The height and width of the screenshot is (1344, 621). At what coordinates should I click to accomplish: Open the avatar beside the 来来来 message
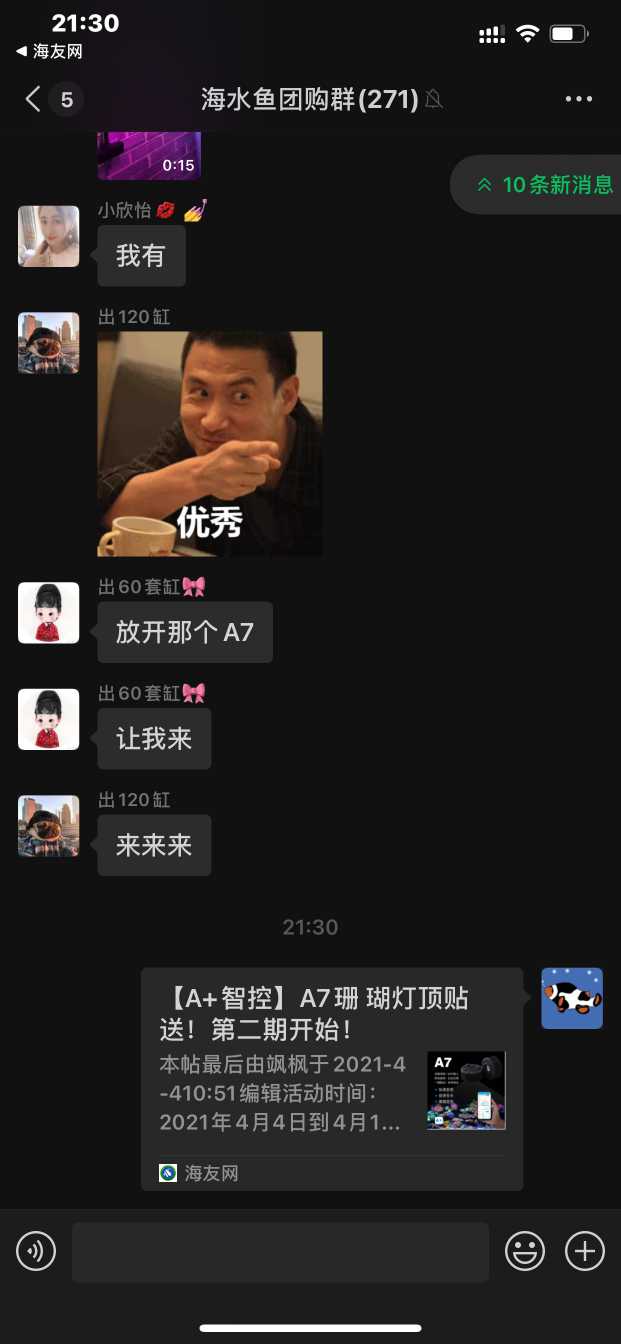click(x=49, y=826)
